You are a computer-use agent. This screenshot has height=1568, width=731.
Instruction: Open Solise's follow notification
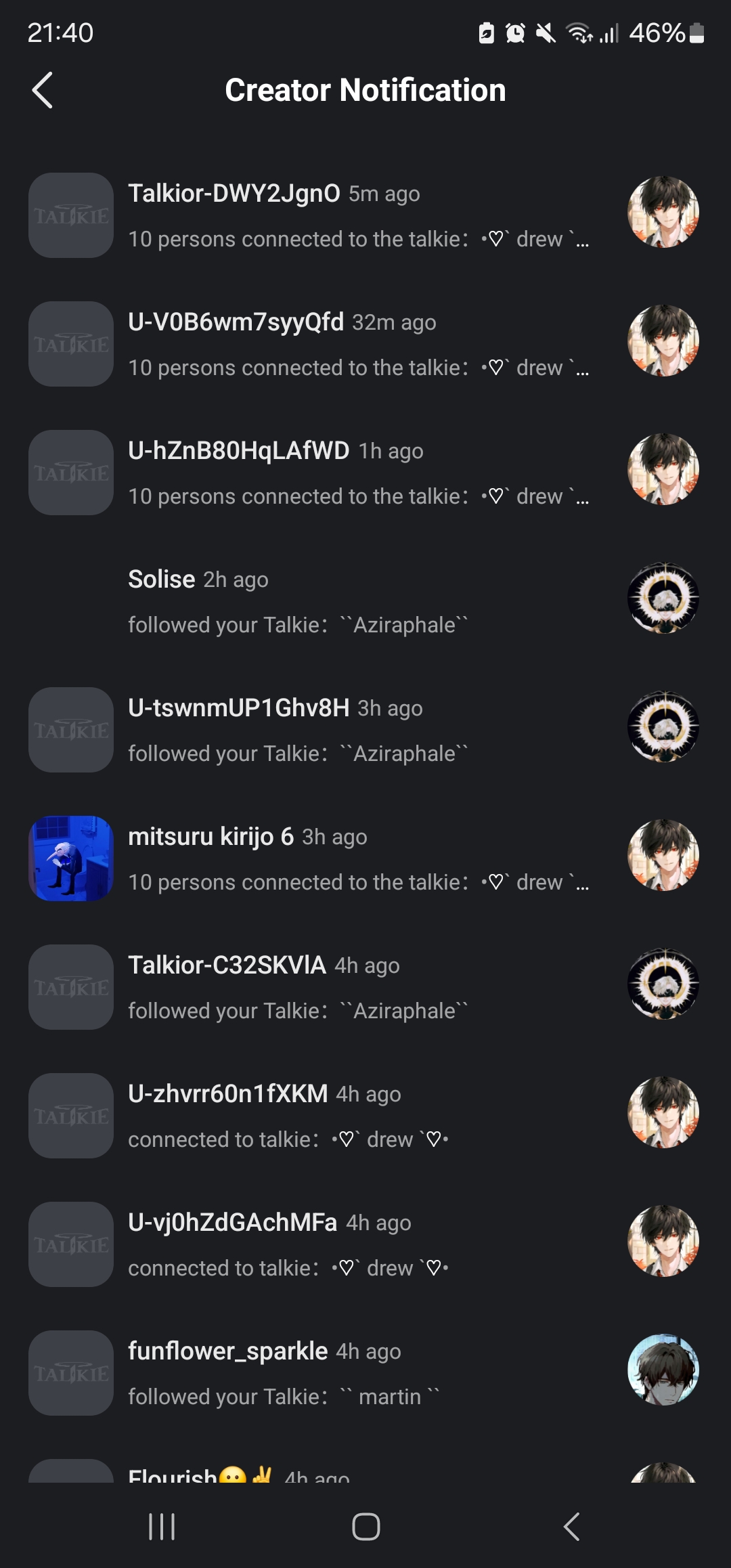365,601
